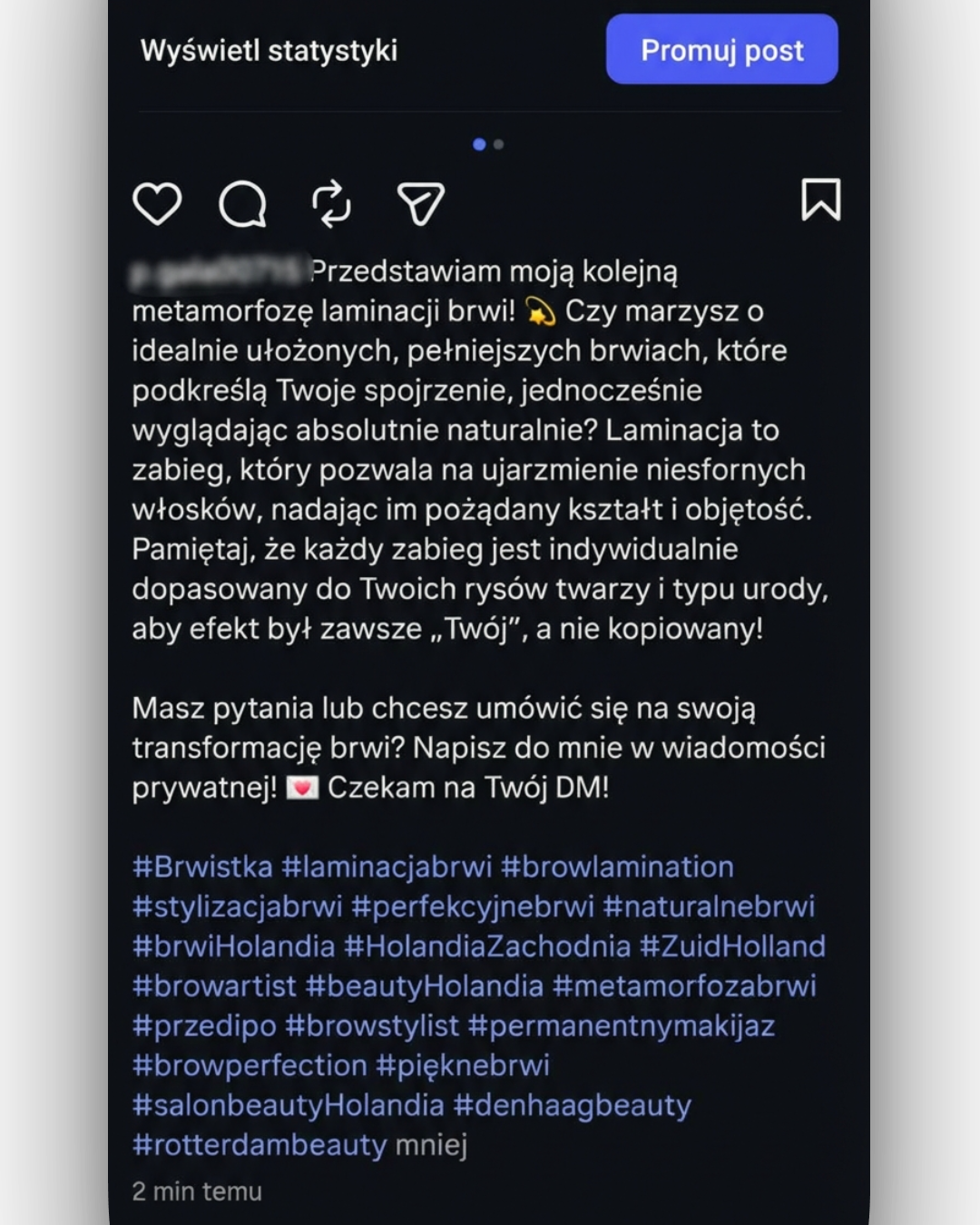Open the #naturalnebrwi hashtag
Screen dimensions: 980x1225
pyautogui.click(x=710, y=906)
